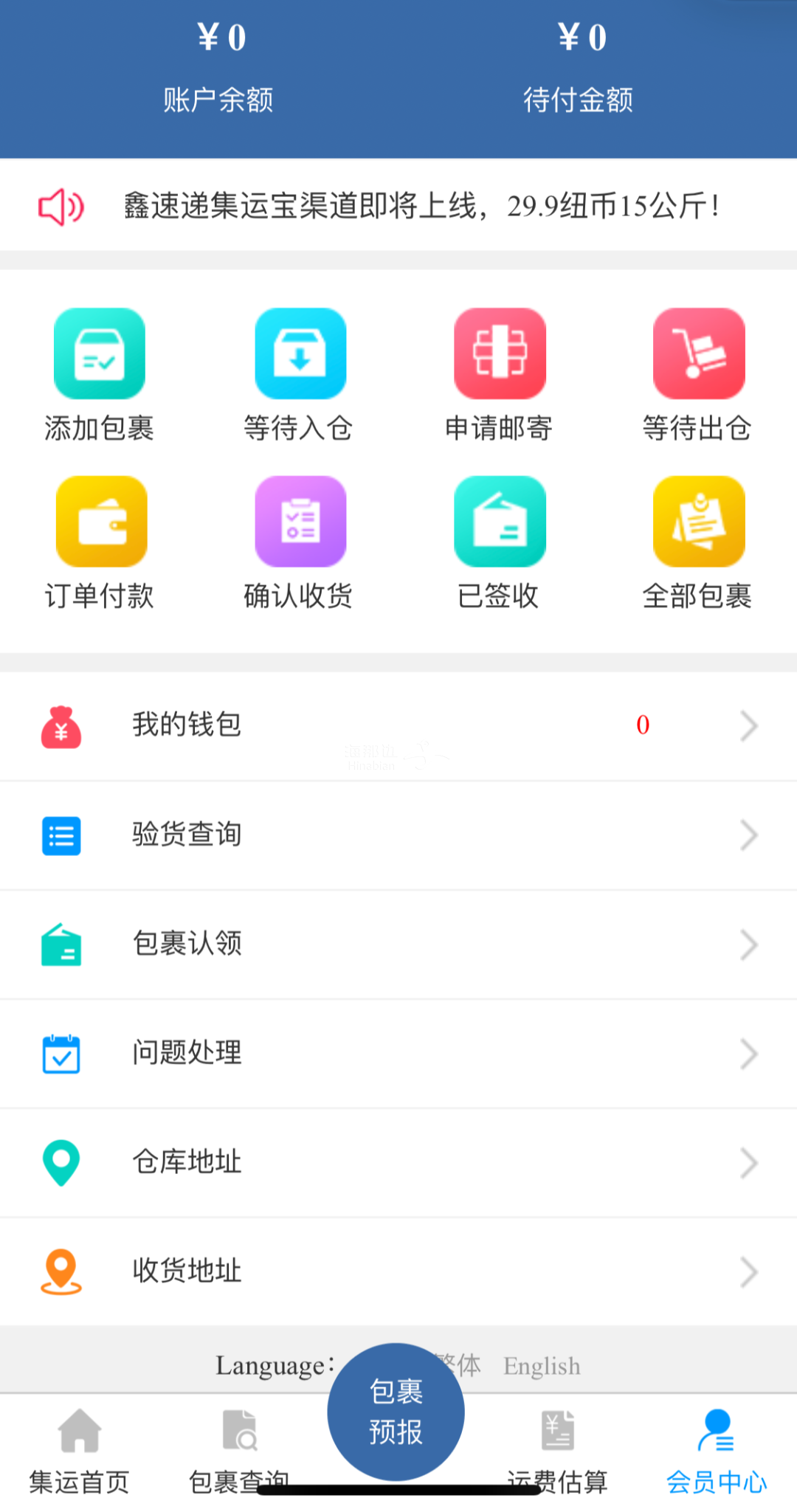Open the 我的钱包 row
797x1512 pixels.
pyautogui.click(x=398, y=725)
